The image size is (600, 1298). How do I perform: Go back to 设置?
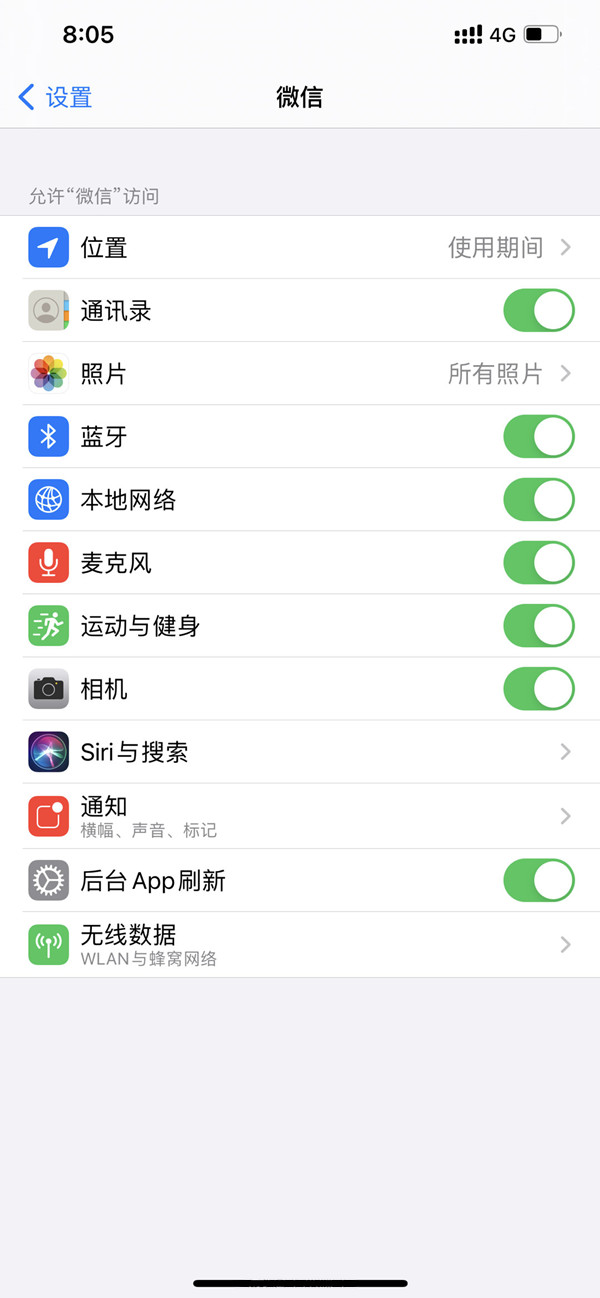tap(56, 97)
